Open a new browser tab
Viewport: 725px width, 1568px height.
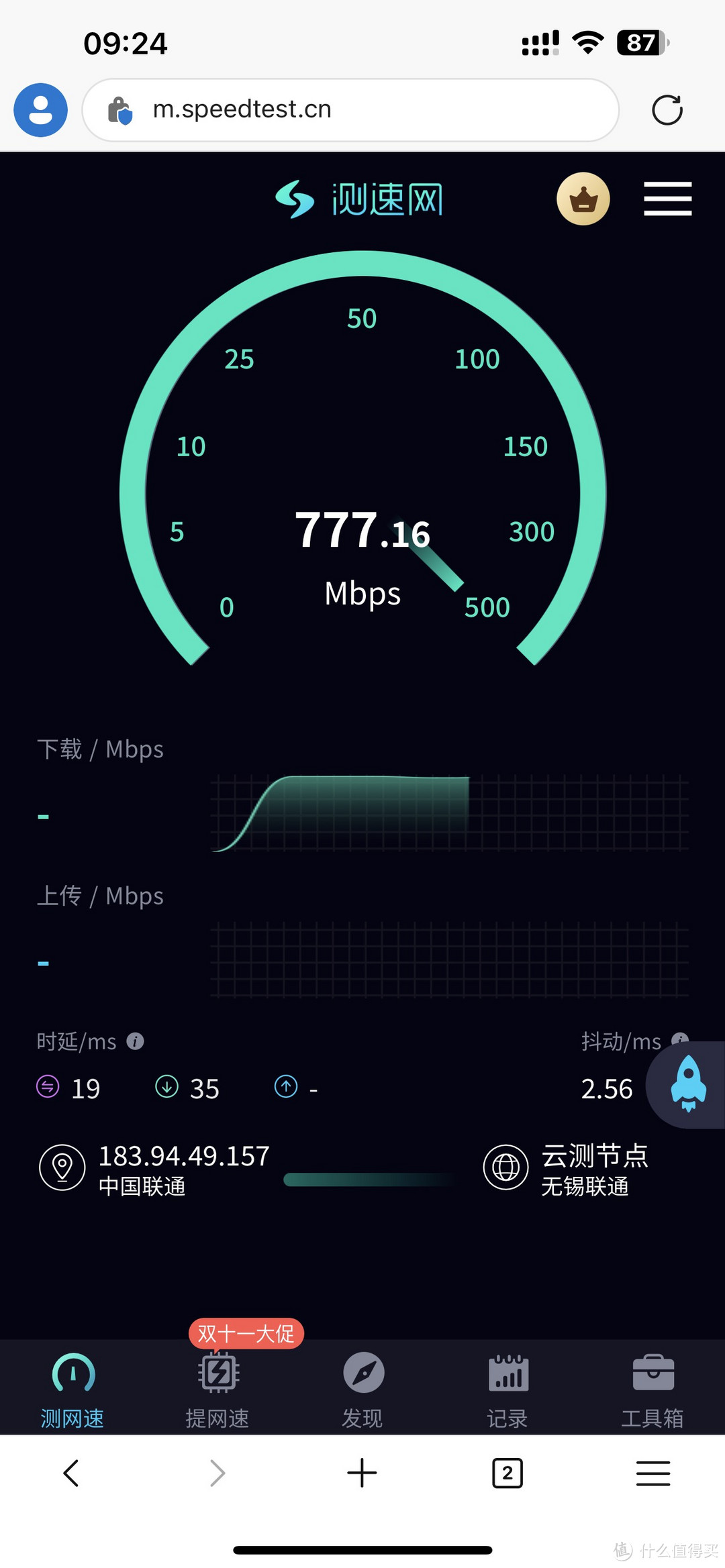click(x=362, y=1473)
